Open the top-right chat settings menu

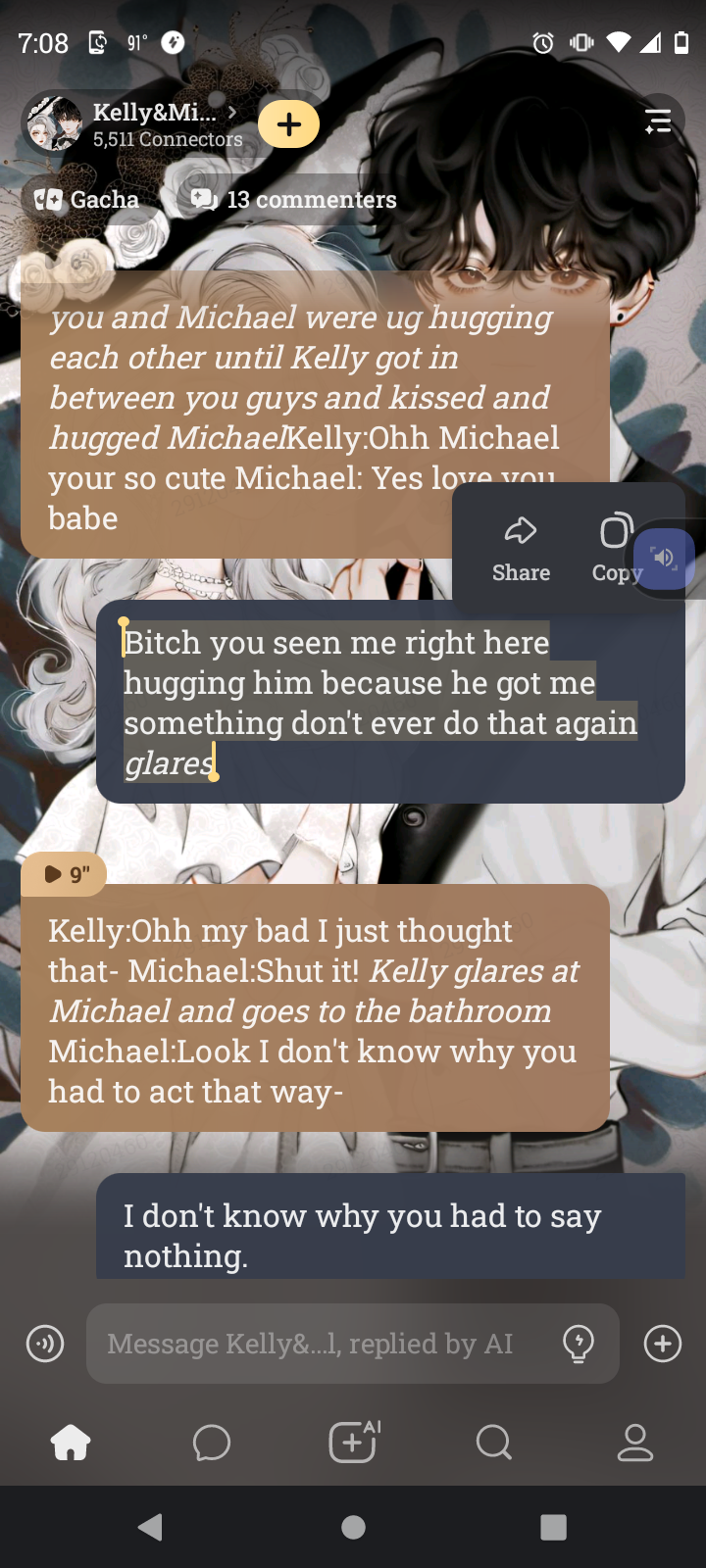pos(658,122)
